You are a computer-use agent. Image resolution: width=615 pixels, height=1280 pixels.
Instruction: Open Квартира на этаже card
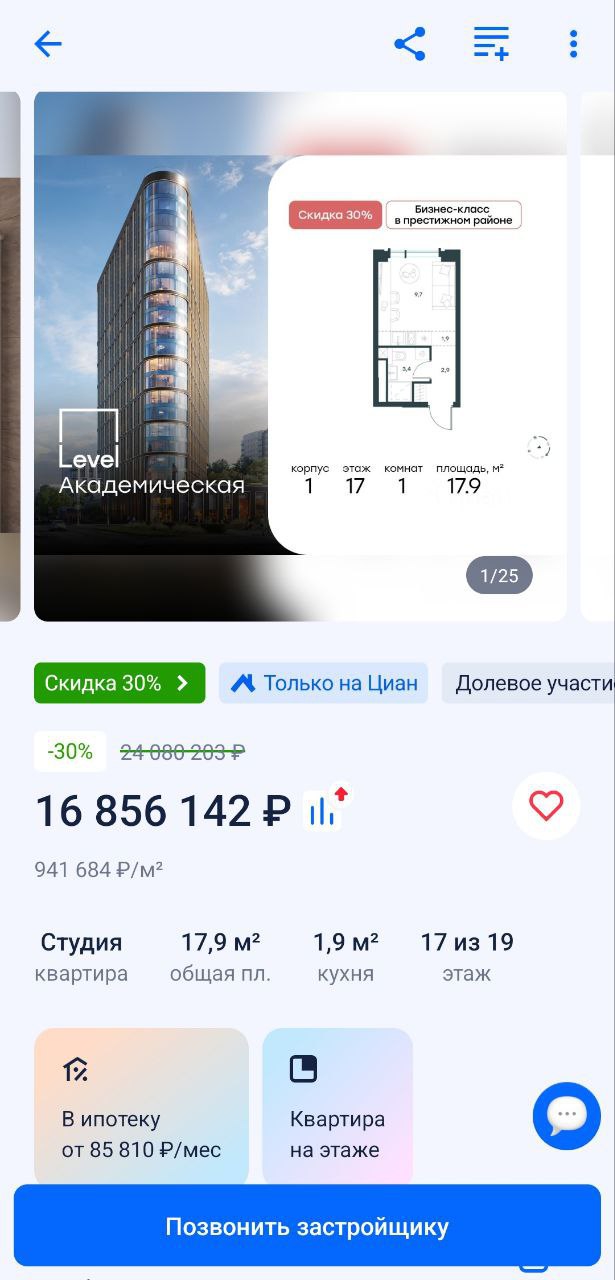point(337,1107)
